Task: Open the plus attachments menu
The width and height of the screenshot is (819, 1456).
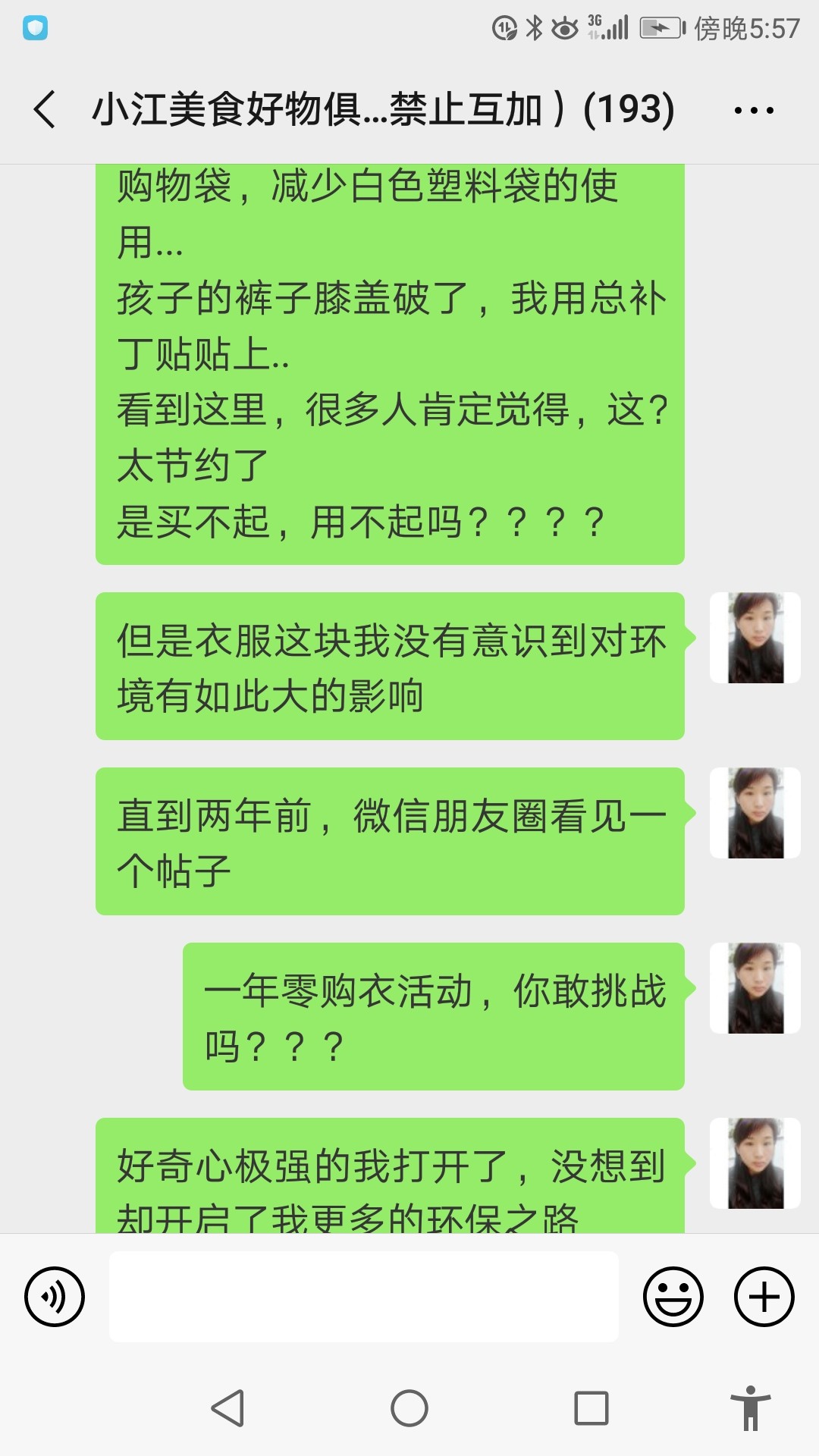Action: coord(764,1297)
